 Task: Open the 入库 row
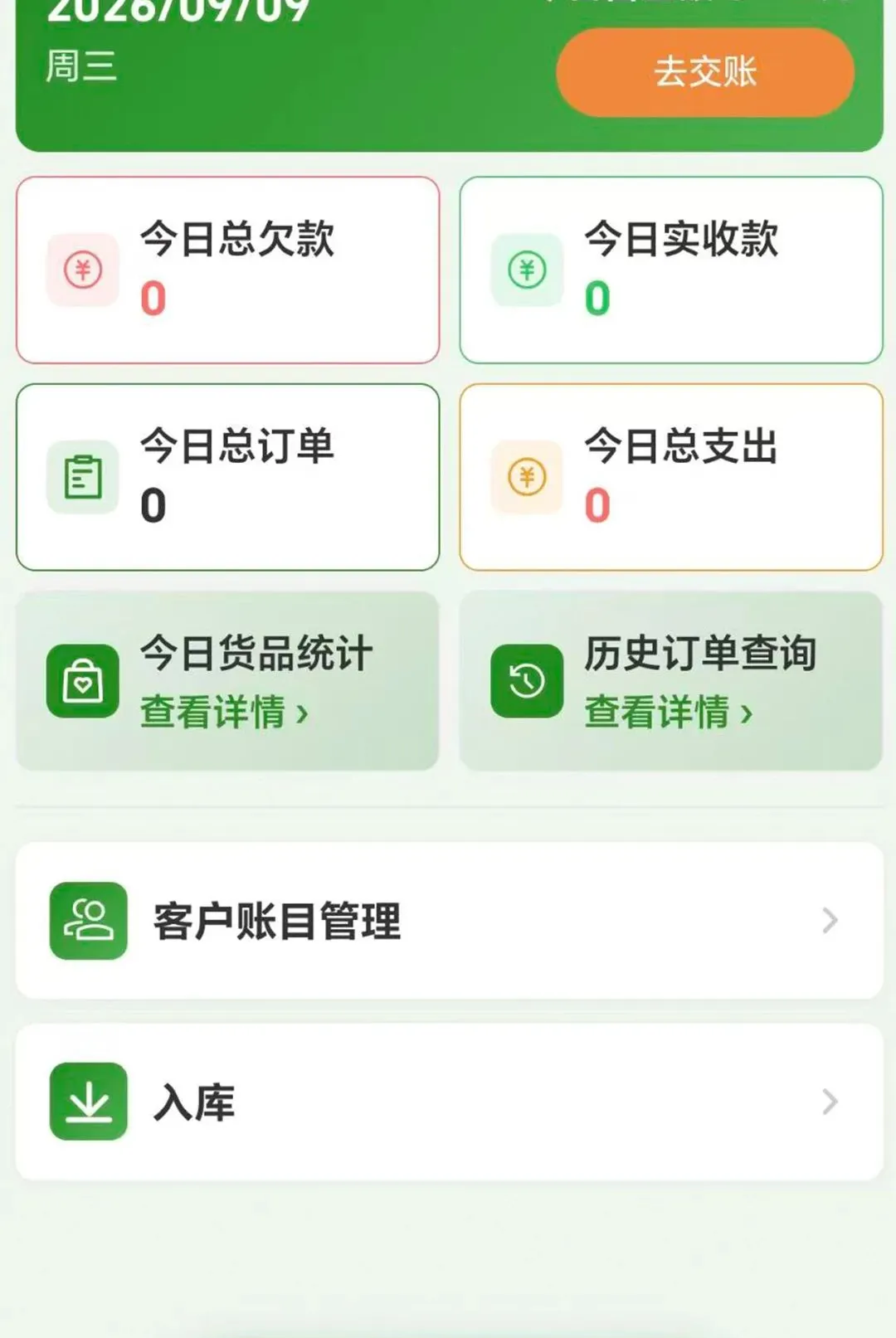(450, 1102)
